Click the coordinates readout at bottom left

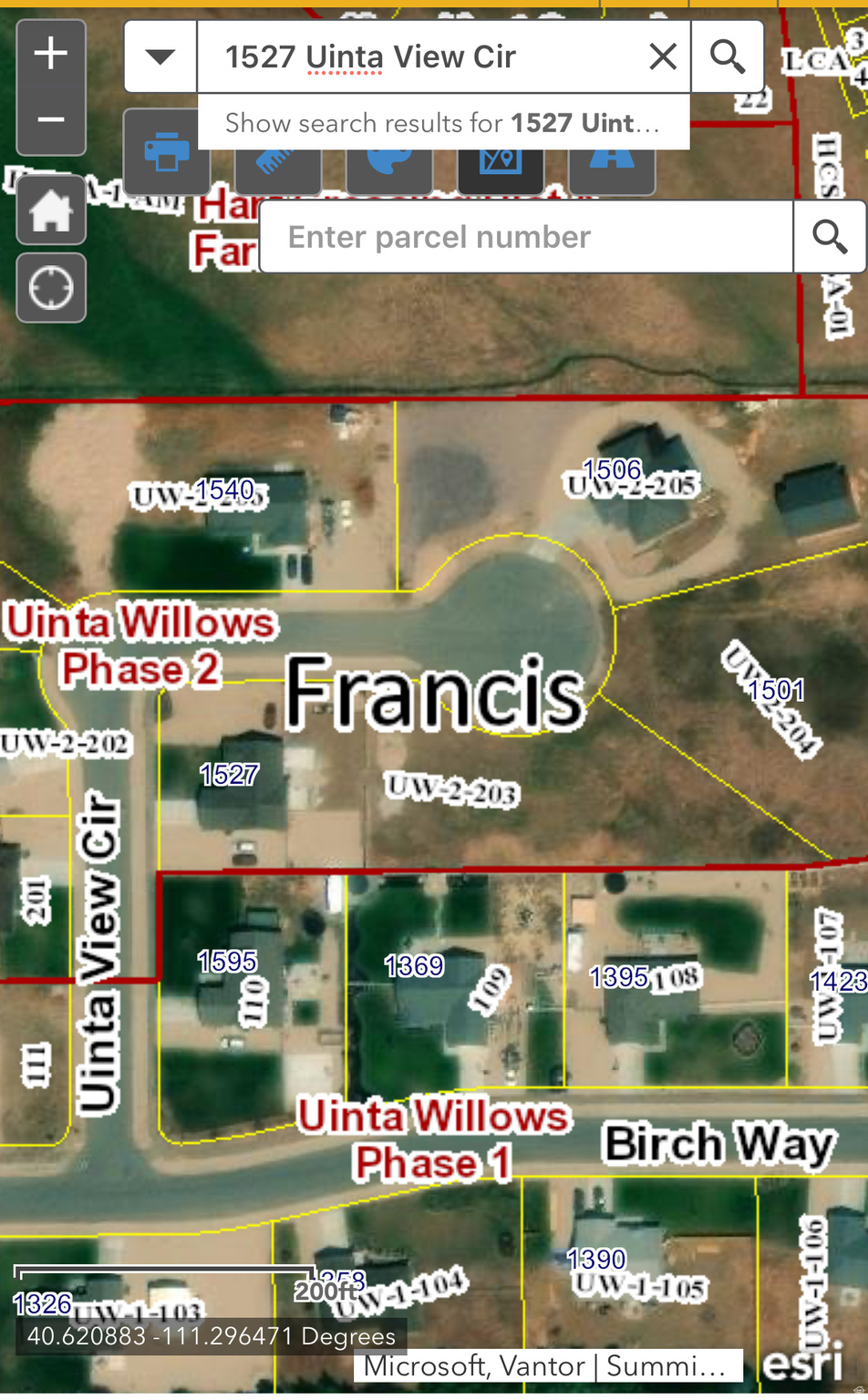click(x=208, y=1335)
